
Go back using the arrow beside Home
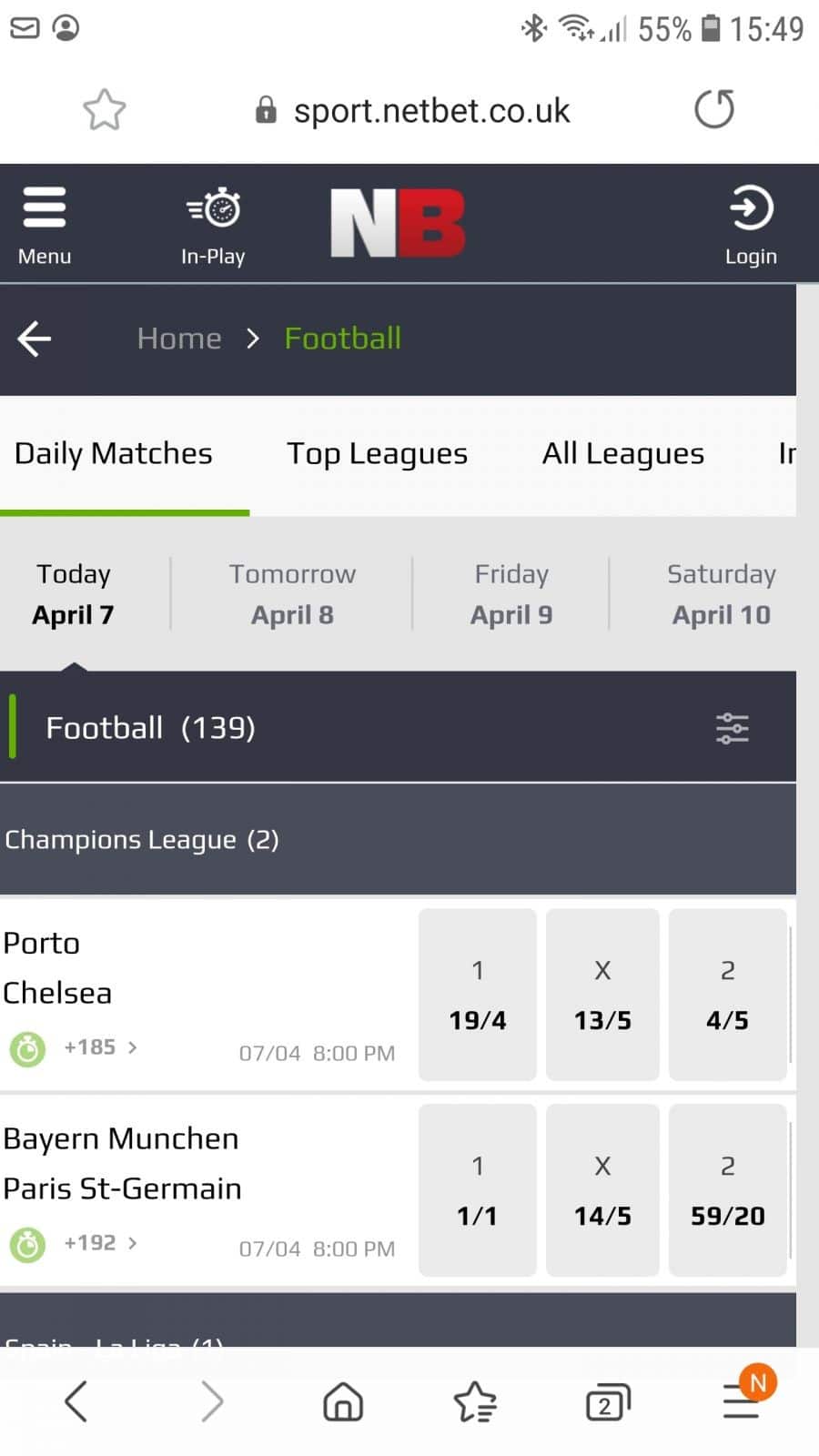(35, 339)
